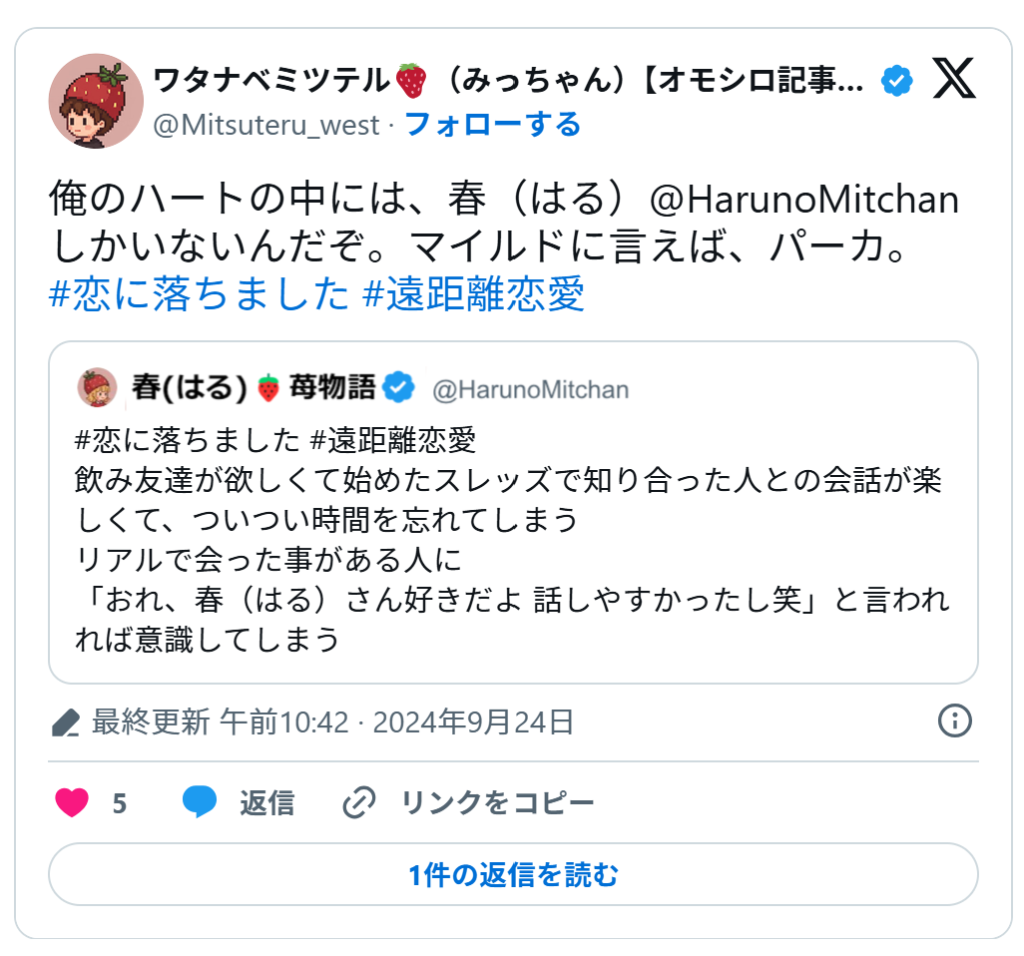Screen dimensions: 1024x956
Task: Like this tweet with the heart
Action: tap(72, 803)
